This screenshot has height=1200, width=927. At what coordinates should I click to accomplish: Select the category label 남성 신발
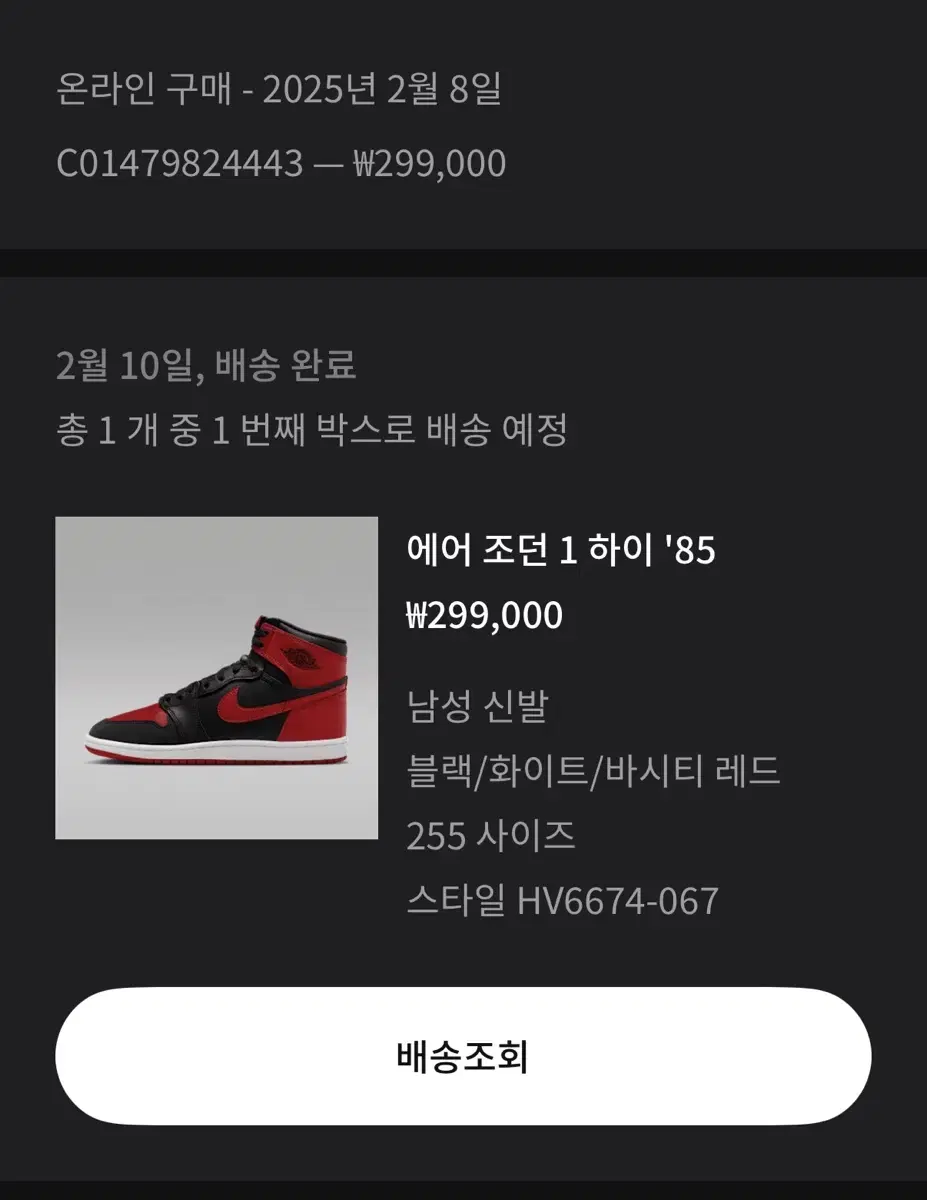475,706
